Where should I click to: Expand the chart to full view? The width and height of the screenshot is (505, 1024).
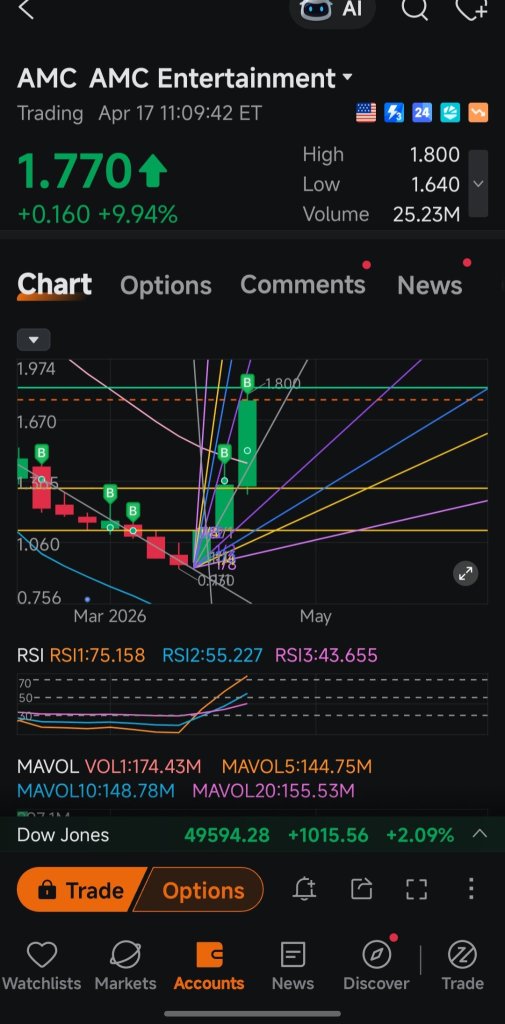point(465,574)
